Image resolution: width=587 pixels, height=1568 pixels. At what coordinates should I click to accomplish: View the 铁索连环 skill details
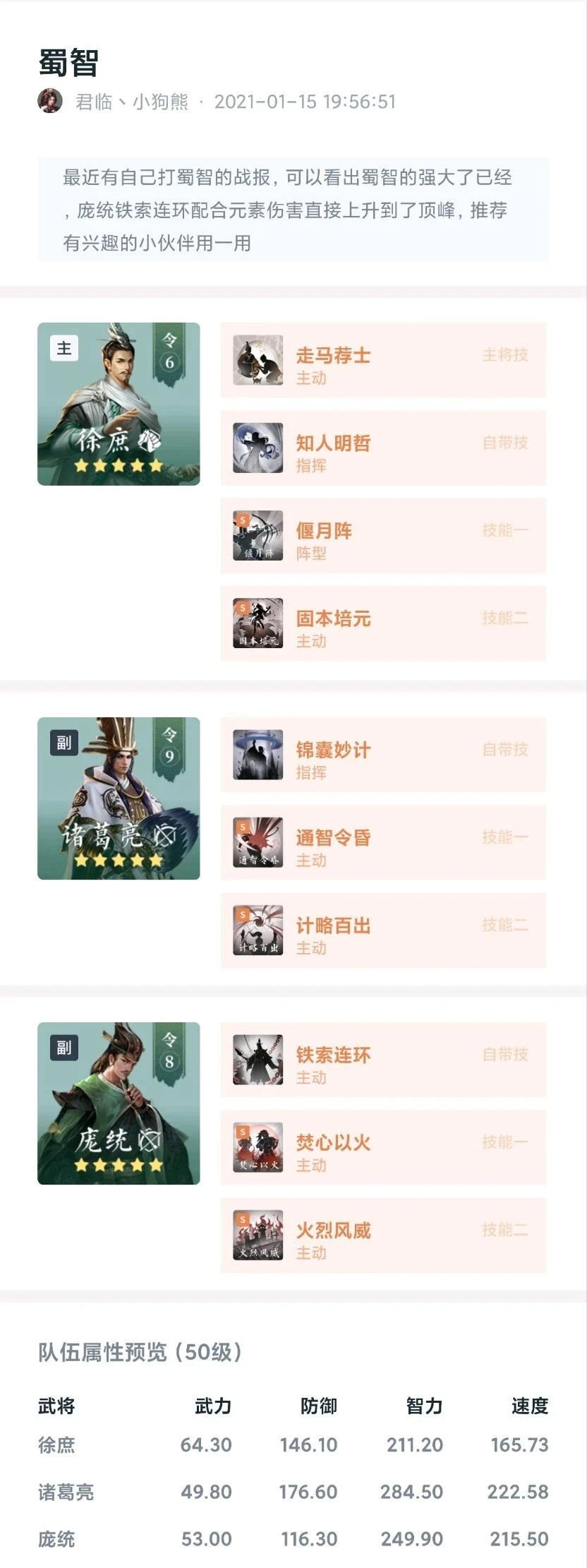(383, 1060)
